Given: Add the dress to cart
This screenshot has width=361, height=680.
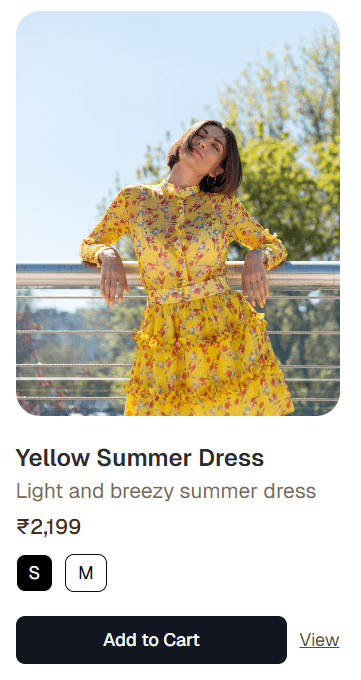Looking at the screenshot, I should point(151,640).
